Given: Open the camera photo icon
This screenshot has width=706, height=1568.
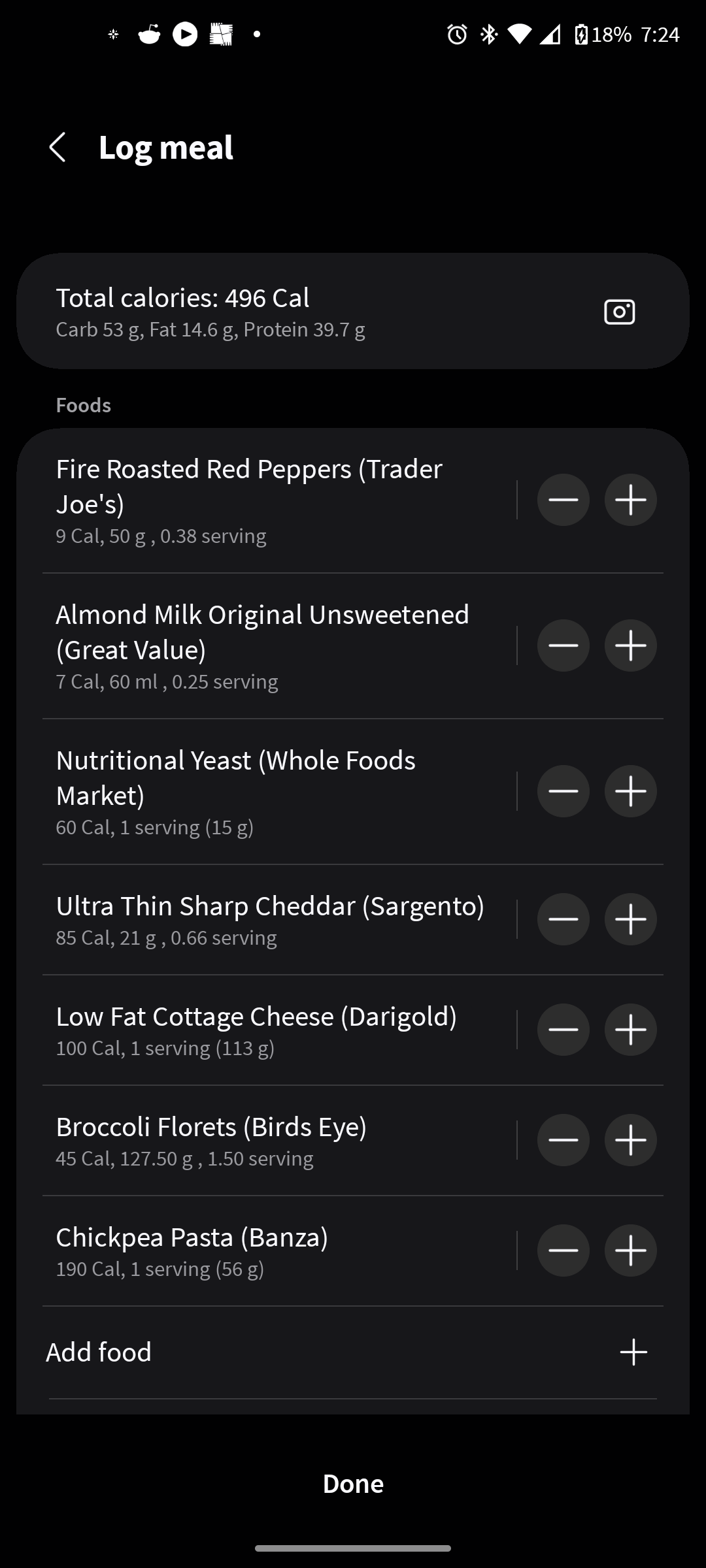Looking at the screenshot, I should click(x=619, y=312).
